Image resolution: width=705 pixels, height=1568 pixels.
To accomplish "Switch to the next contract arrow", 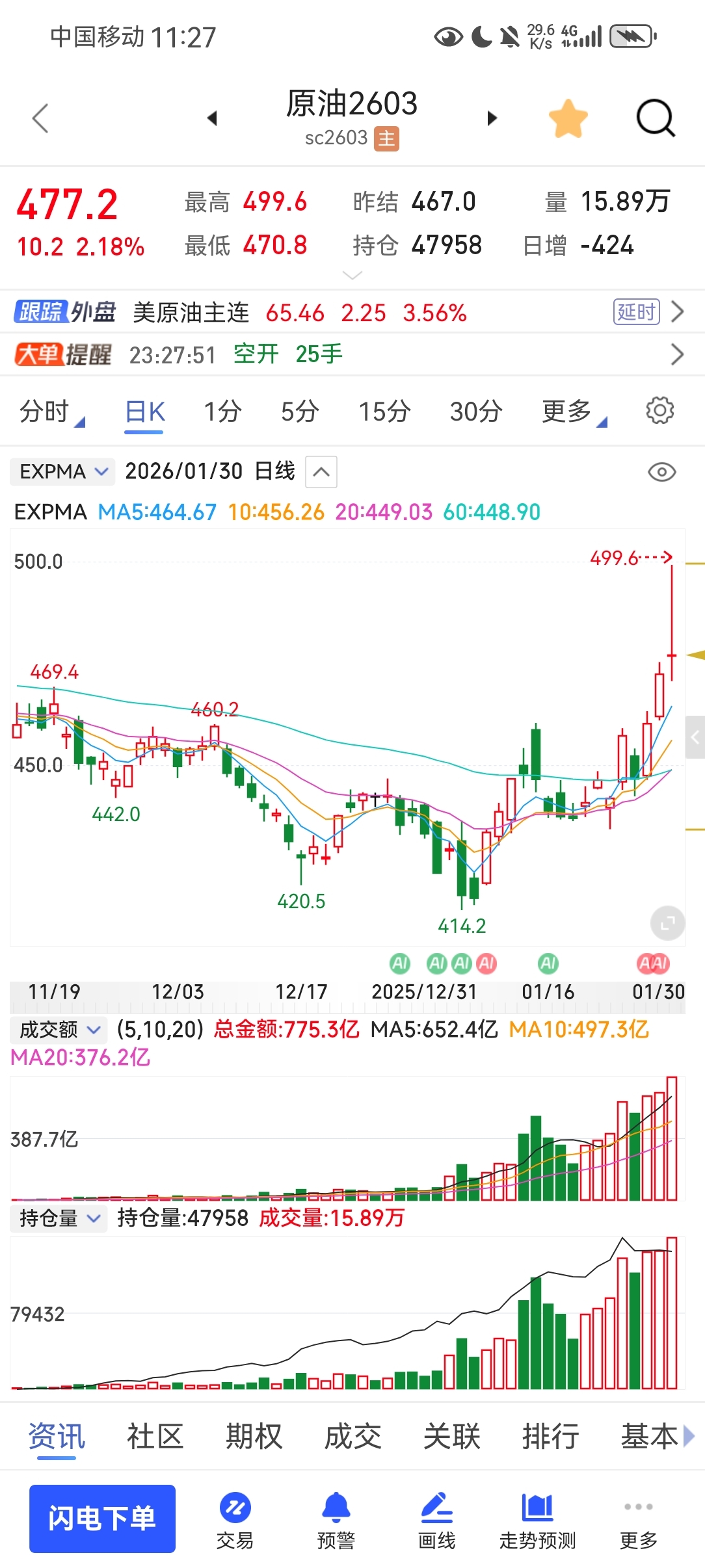I will coord(492,118).
